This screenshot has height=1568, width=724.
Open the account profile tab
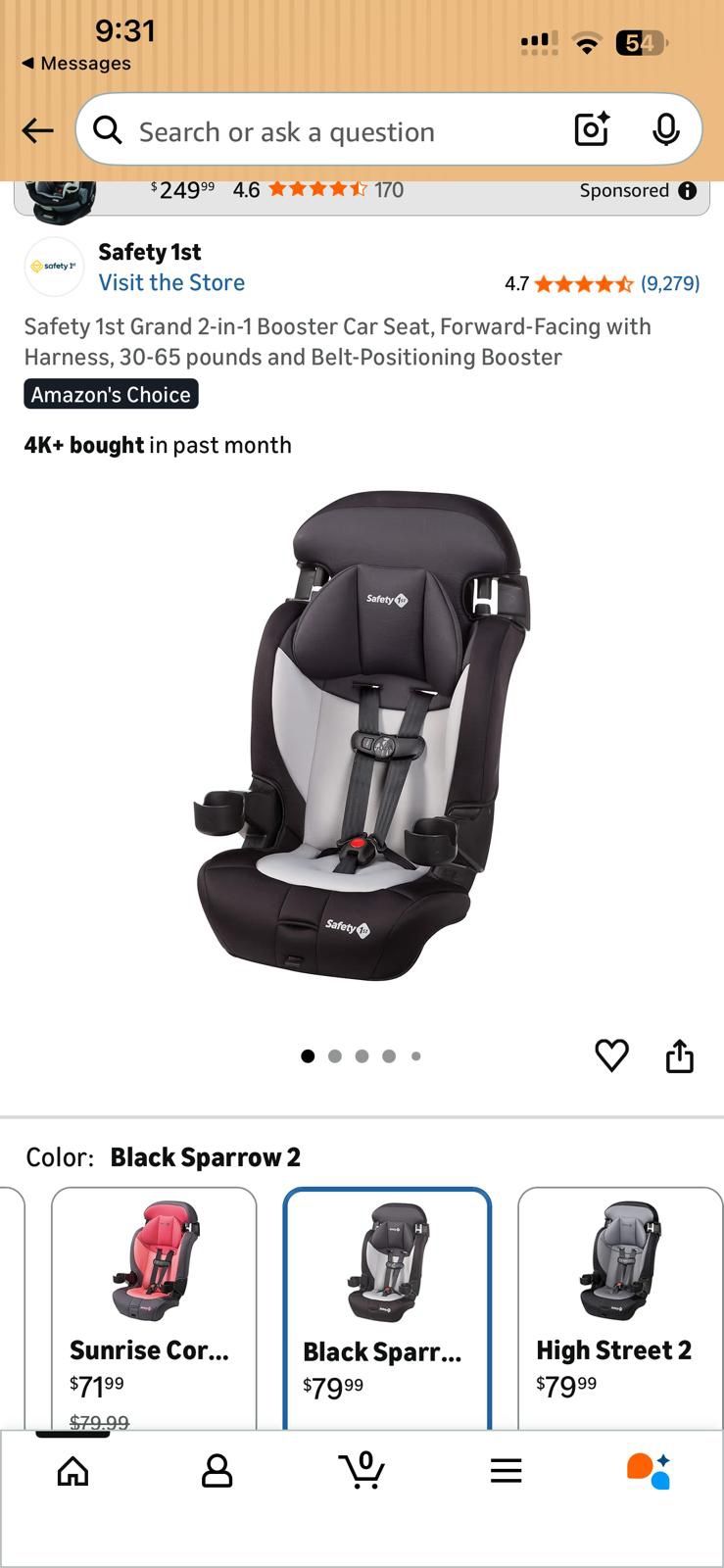click(217, 1470)
